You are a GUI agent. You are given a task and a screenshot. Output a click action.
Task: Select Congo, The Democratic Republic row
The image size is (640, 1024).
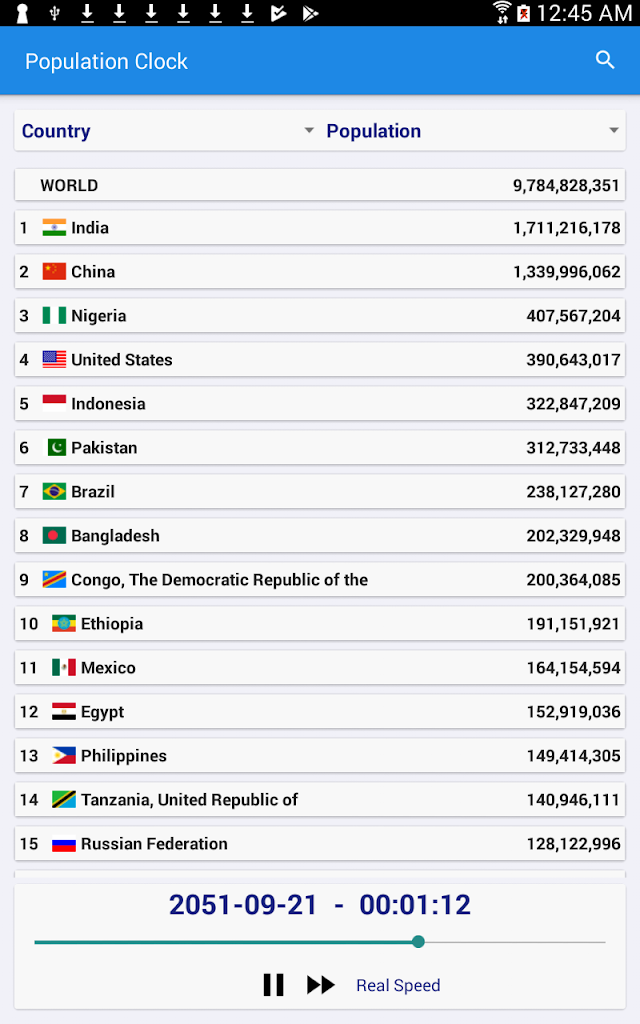pyautogui.click(x=320, y=580)
